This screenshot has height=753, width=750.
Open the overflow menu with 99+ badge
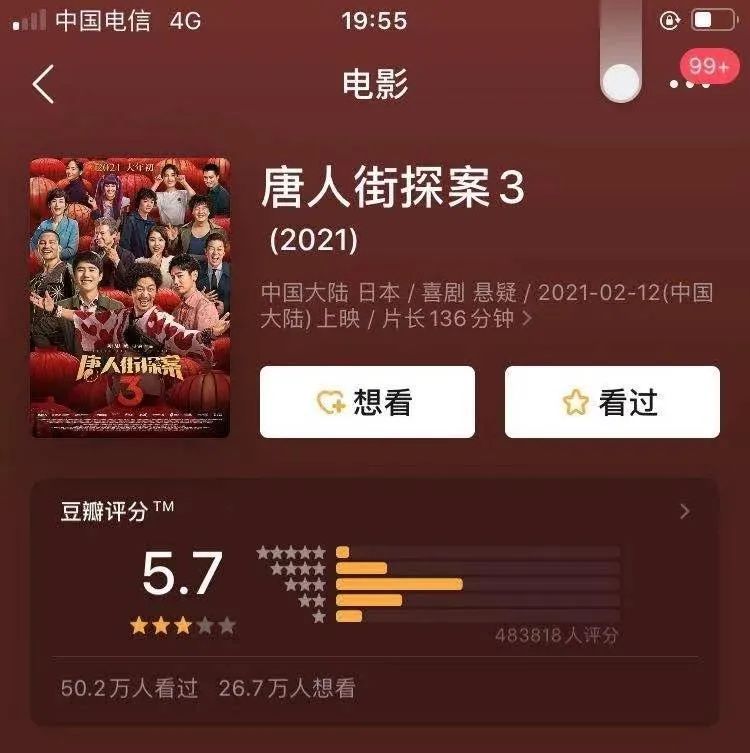(x=690, y=84)
